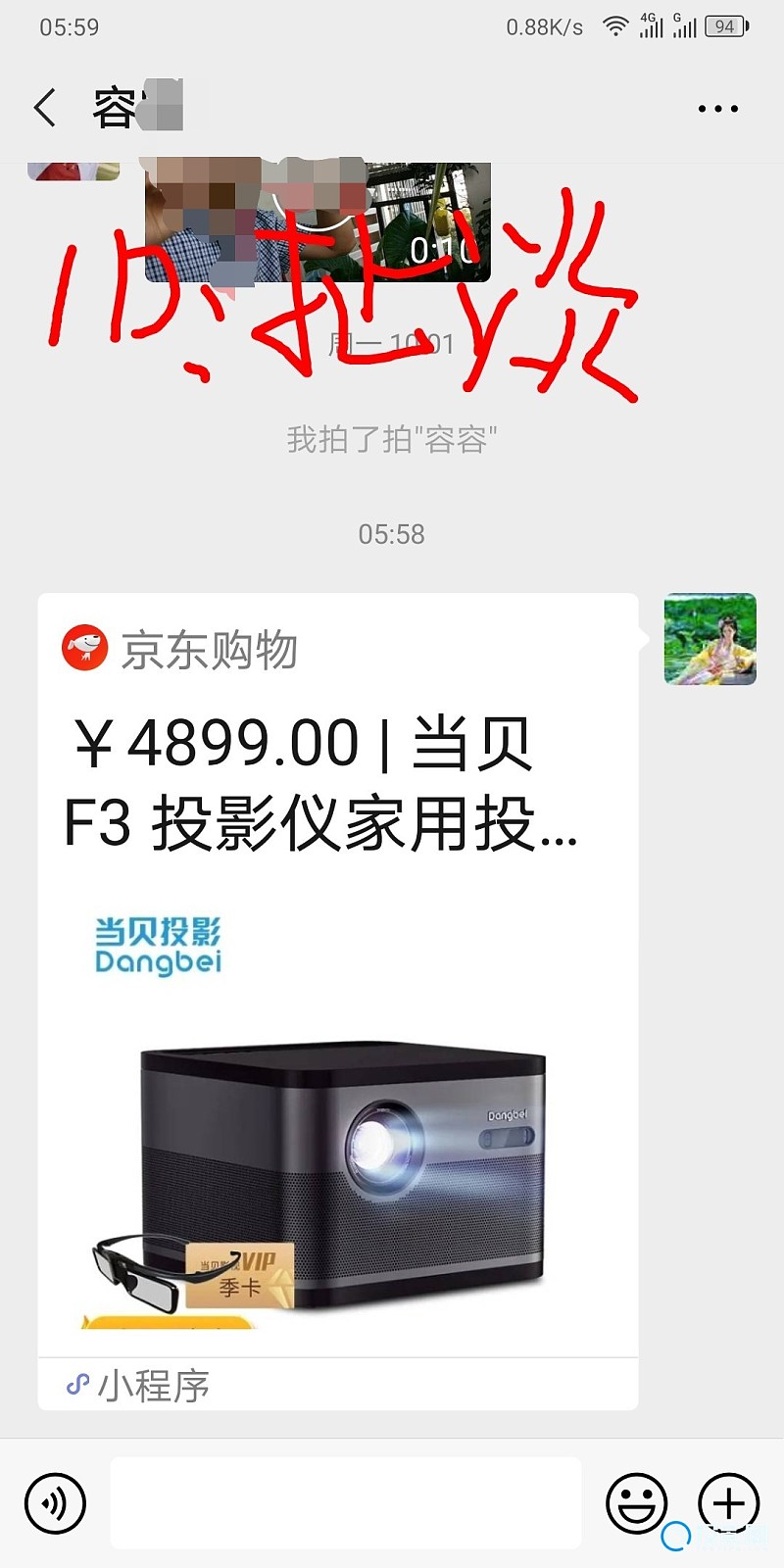784x1568 pixels.
Task: Open the plus attachment menu
Action: 728,1502
